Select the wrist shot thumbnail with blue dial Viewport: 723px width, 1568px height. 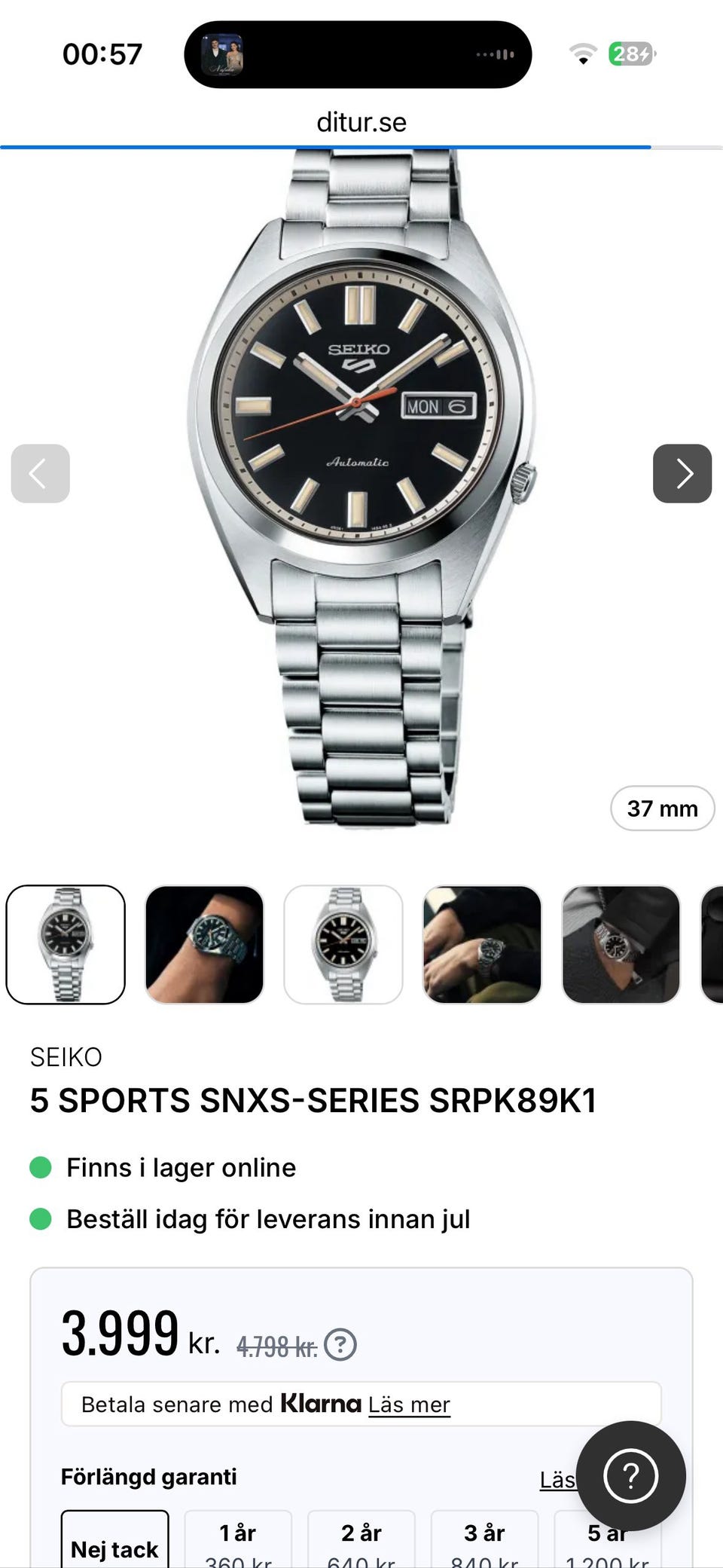[x=204, y=944]
